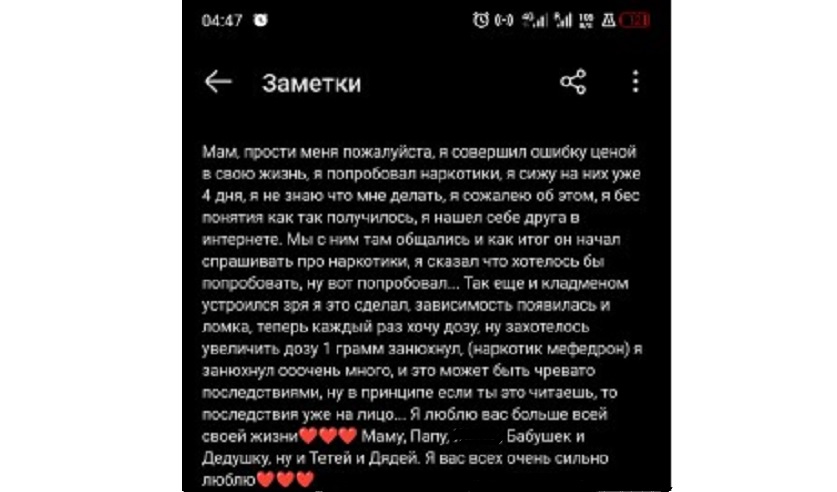This screenshot has height=492, width=837.
Task: Go back from the Заметки note
Action: click(217, 83)
